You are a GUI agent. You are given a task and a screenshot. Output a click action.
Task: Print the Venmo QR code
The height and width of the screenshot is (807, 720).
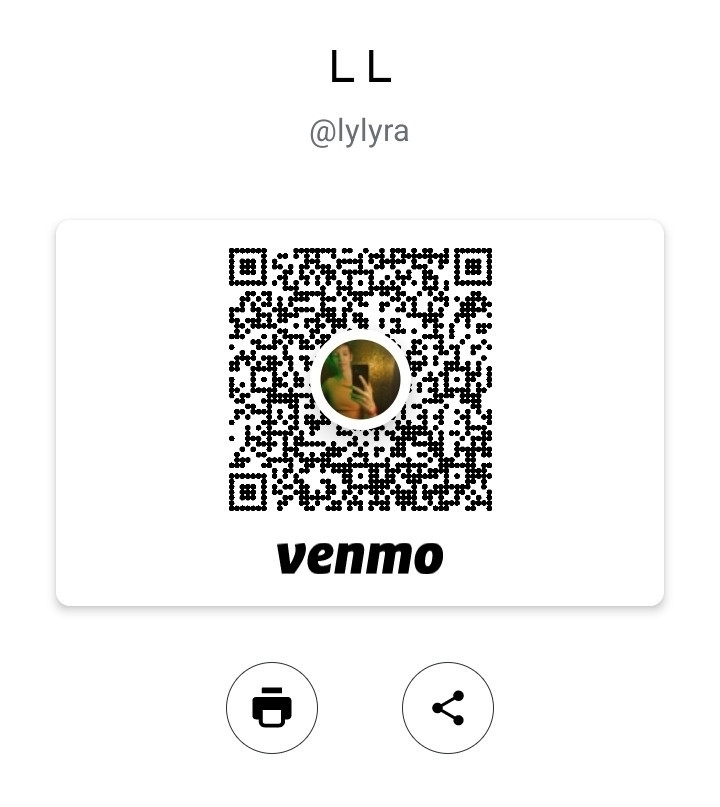(x=272, y=707)
